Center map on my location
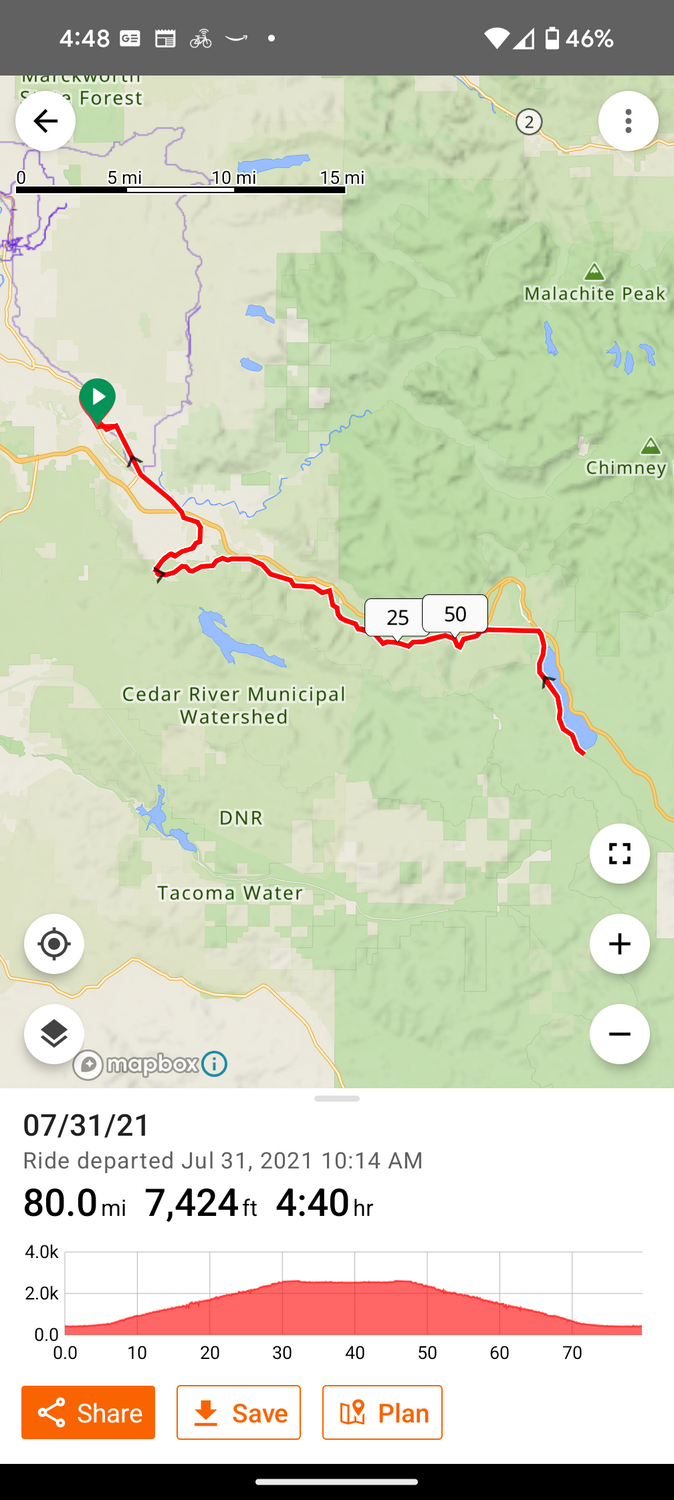This screenshot has height=1500, width=674. pos(54,944)
